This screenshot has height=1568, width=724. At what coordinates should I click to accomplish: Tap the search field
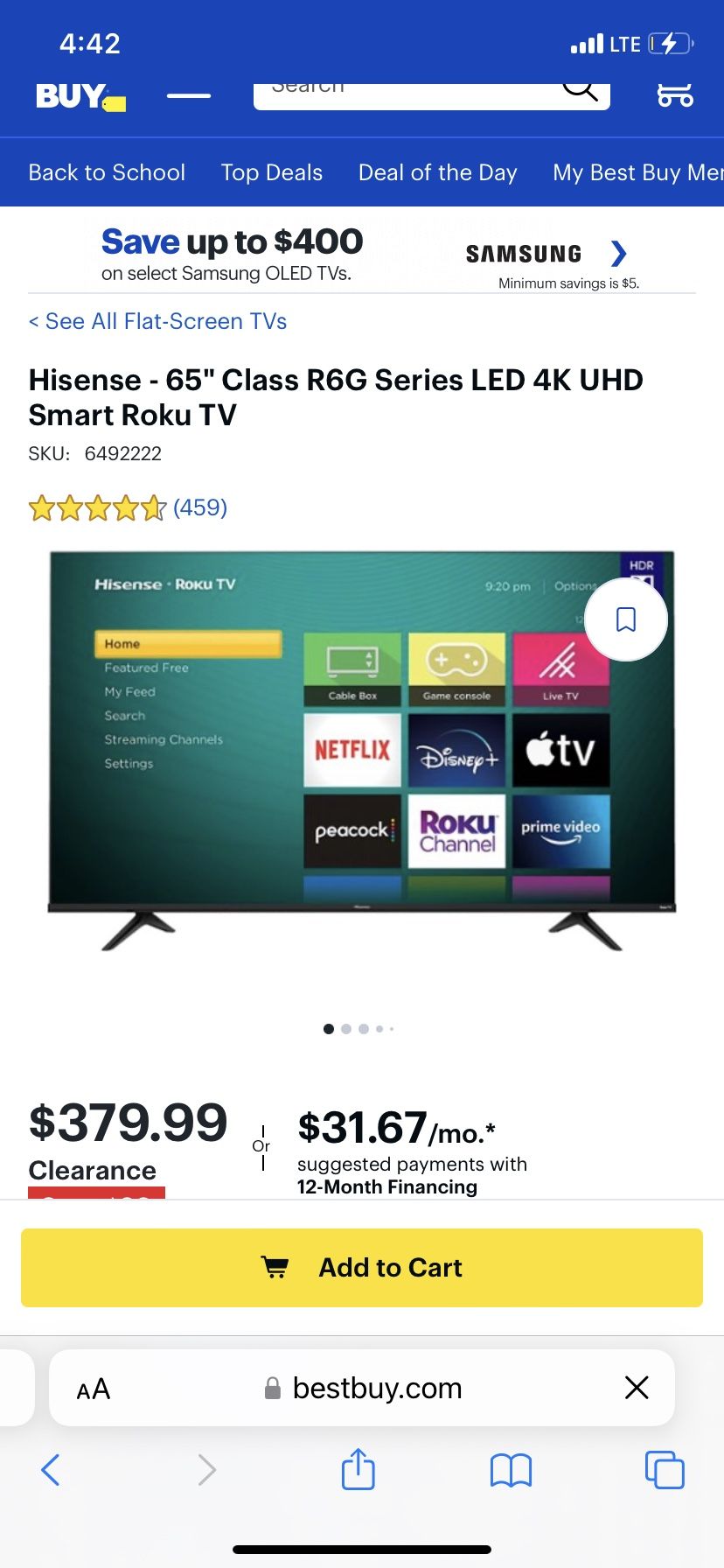(x=402, y=92)
